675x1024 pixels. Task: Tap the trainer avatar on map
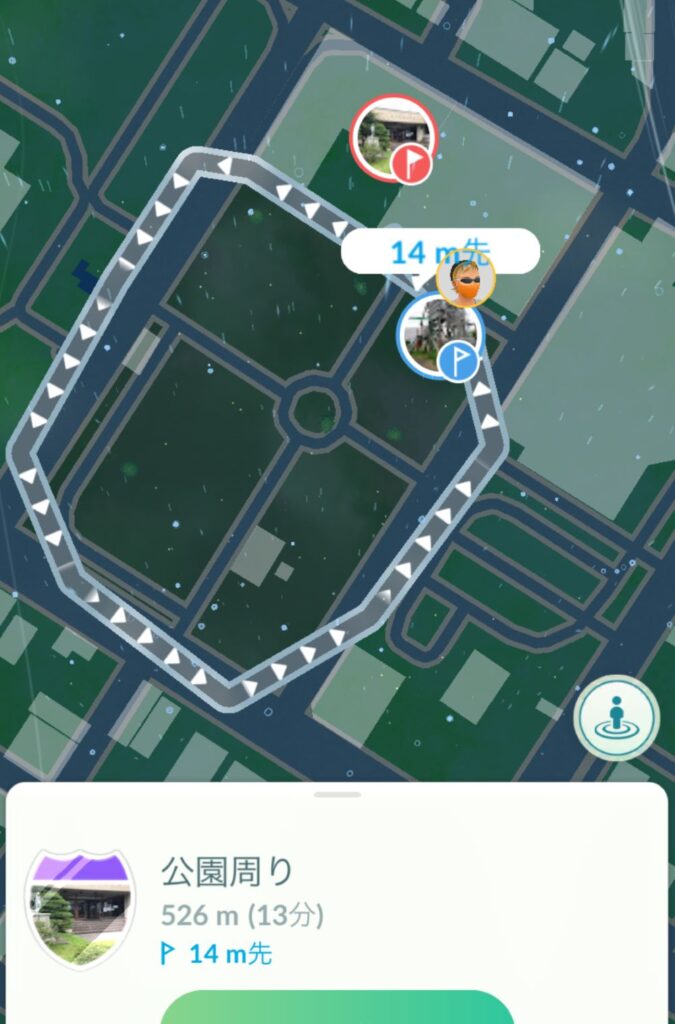click(x=466, y=278)
